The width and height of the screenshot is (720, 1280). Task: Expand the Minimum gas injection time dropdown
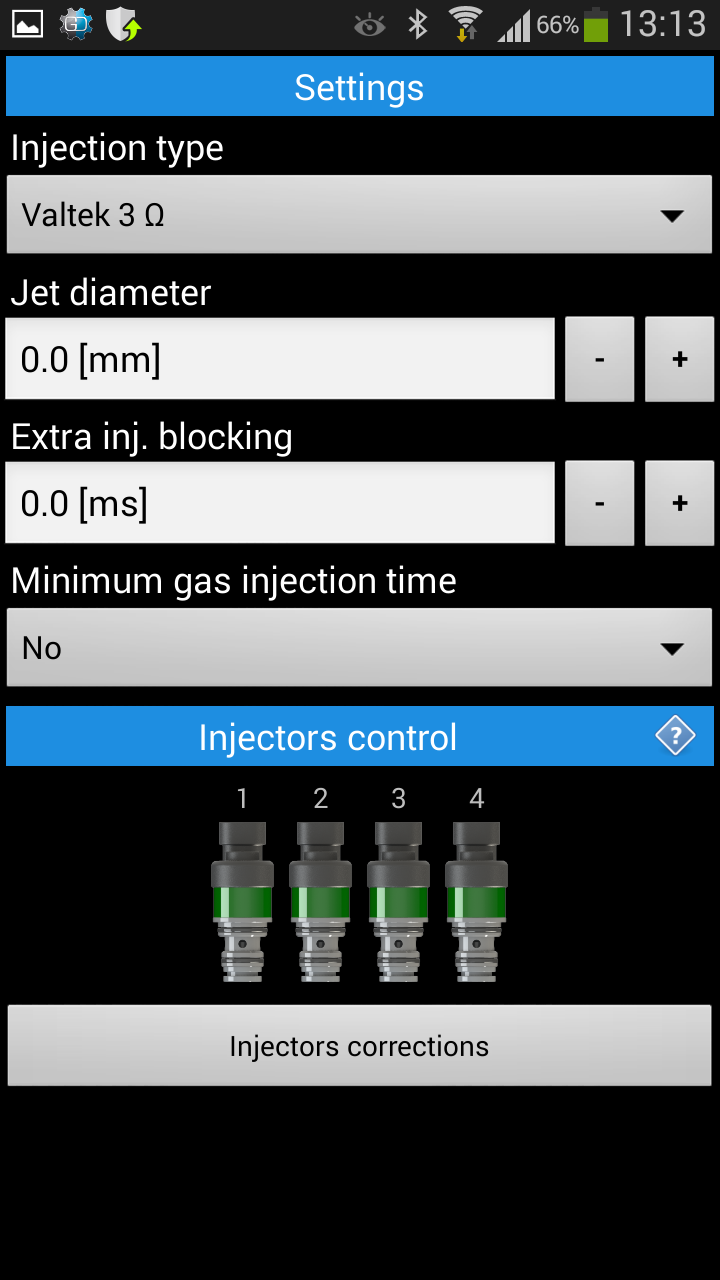[x=359, y=648]
